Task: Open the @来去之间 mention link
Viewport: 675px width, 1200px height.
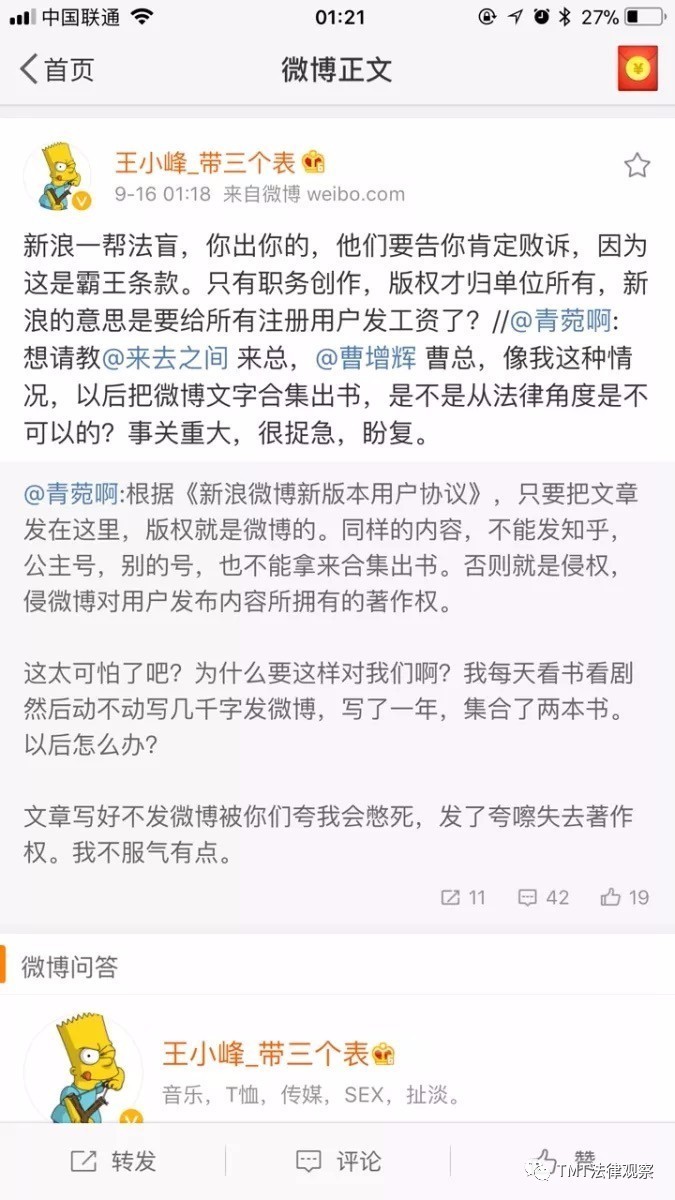Action: point(166,357)
